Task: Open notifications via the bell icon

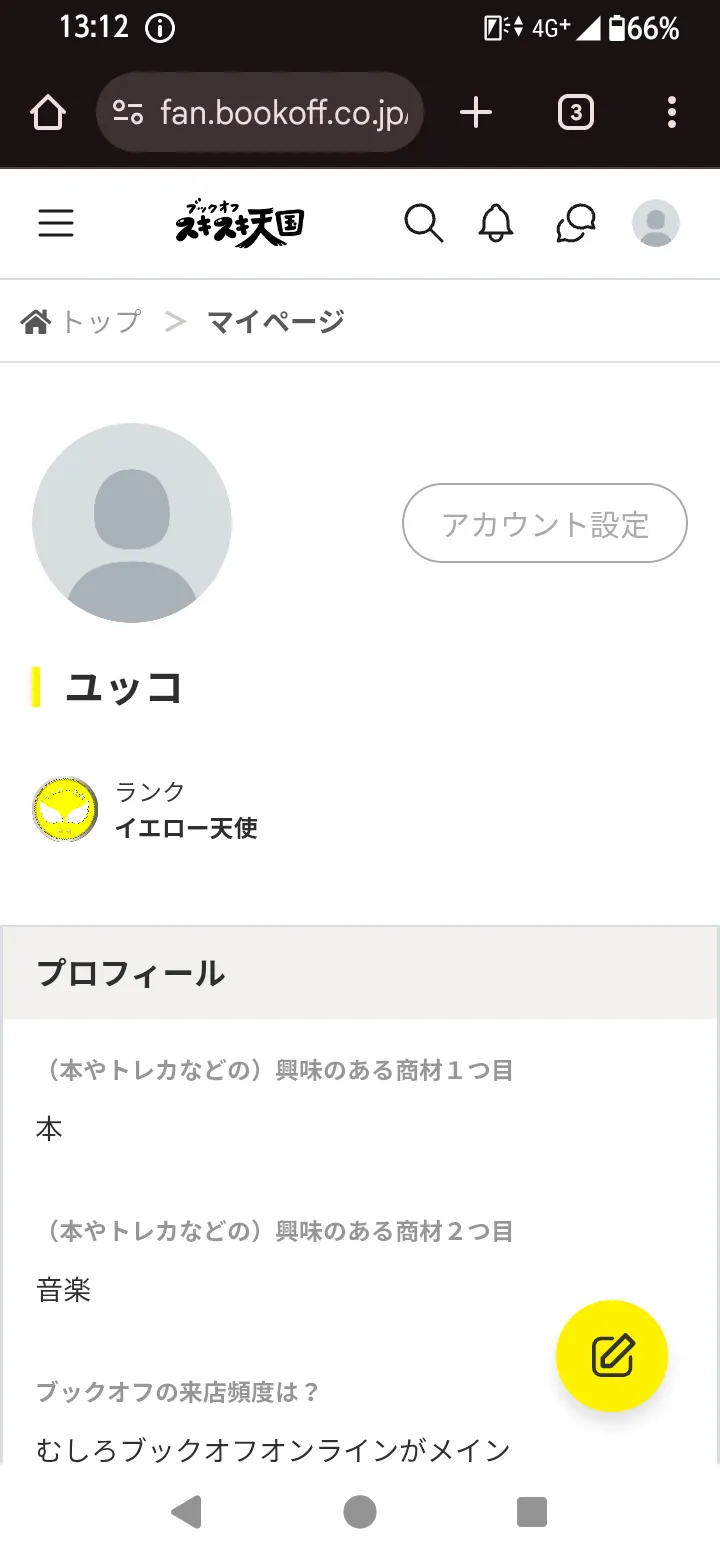Action: pyautogui.click(x=496, y=223)
